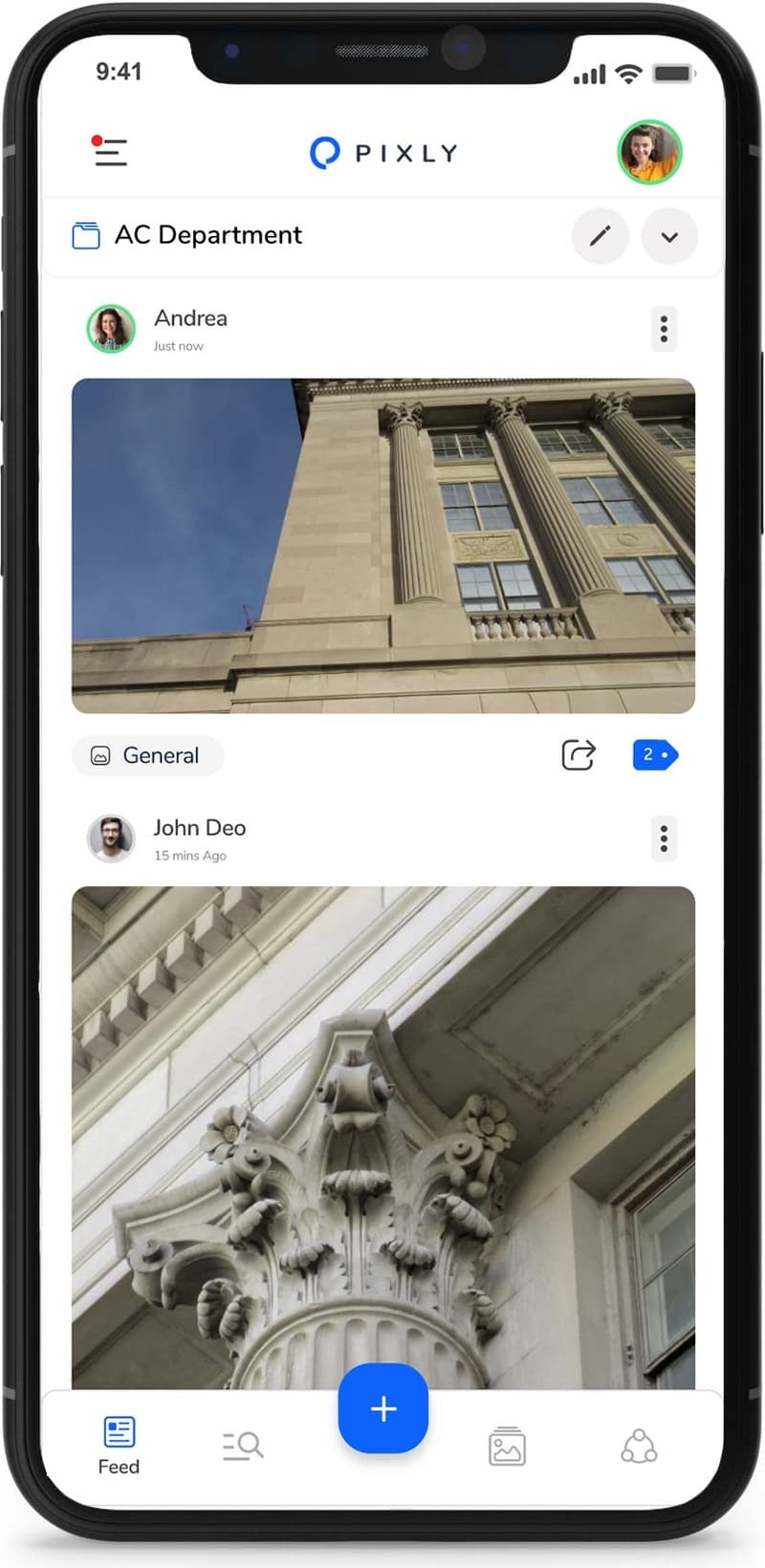Select the General category chip

(x=147, y=755)
